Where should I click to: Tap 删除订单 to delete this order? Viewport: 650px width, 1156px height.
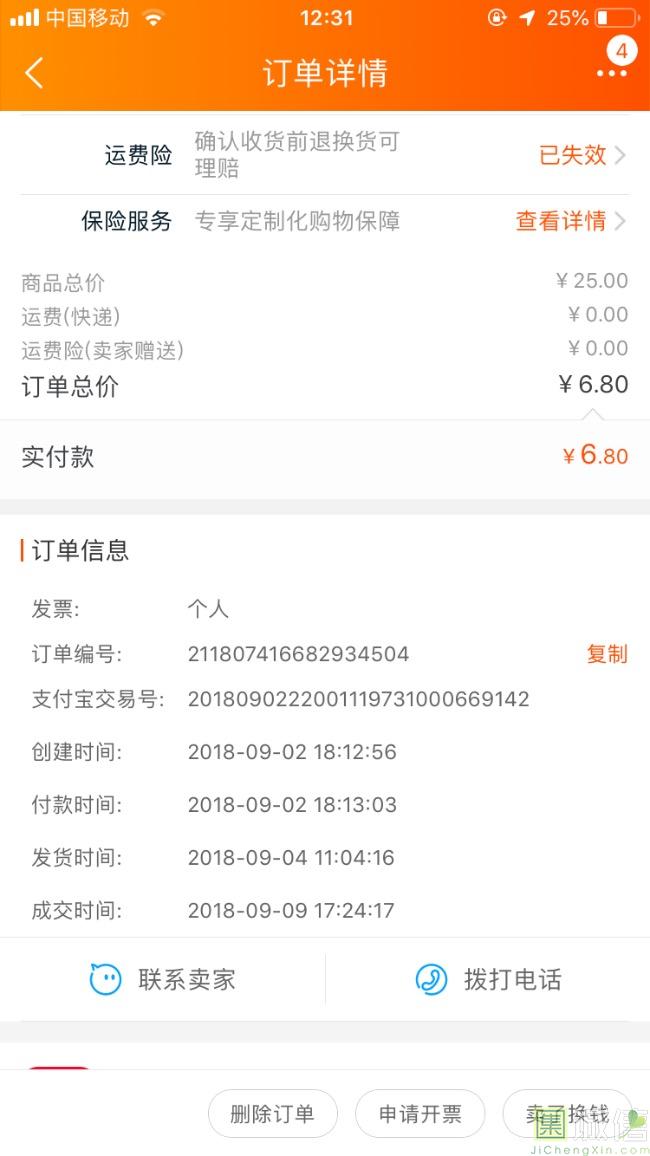(273, 1113)
